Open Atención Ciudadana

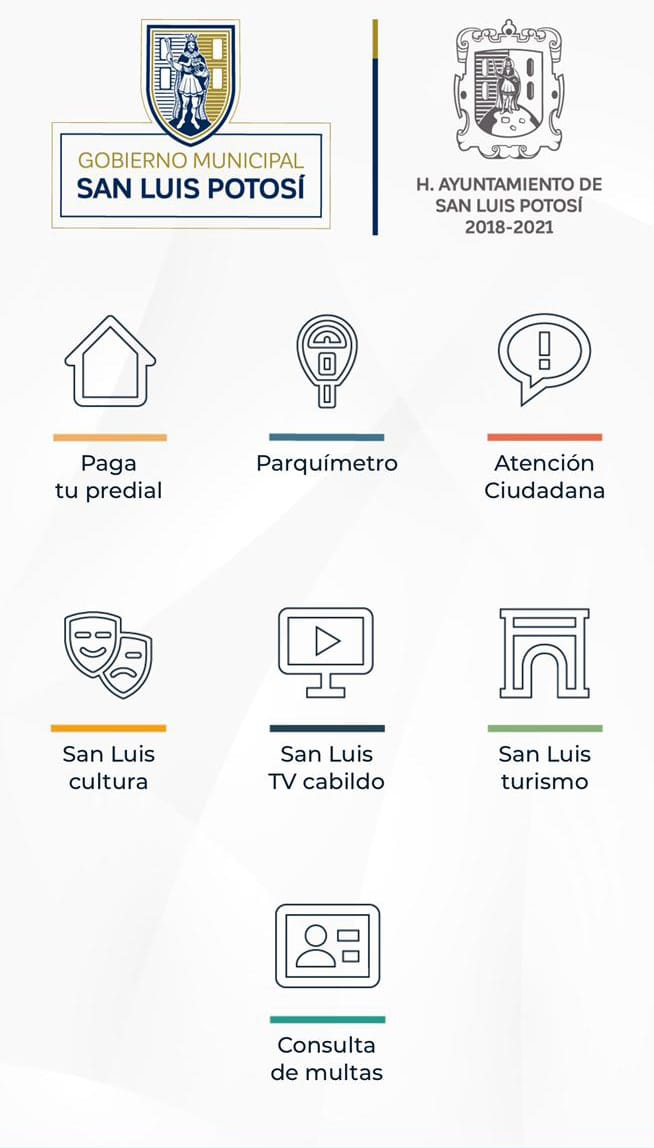coord(544,361)
